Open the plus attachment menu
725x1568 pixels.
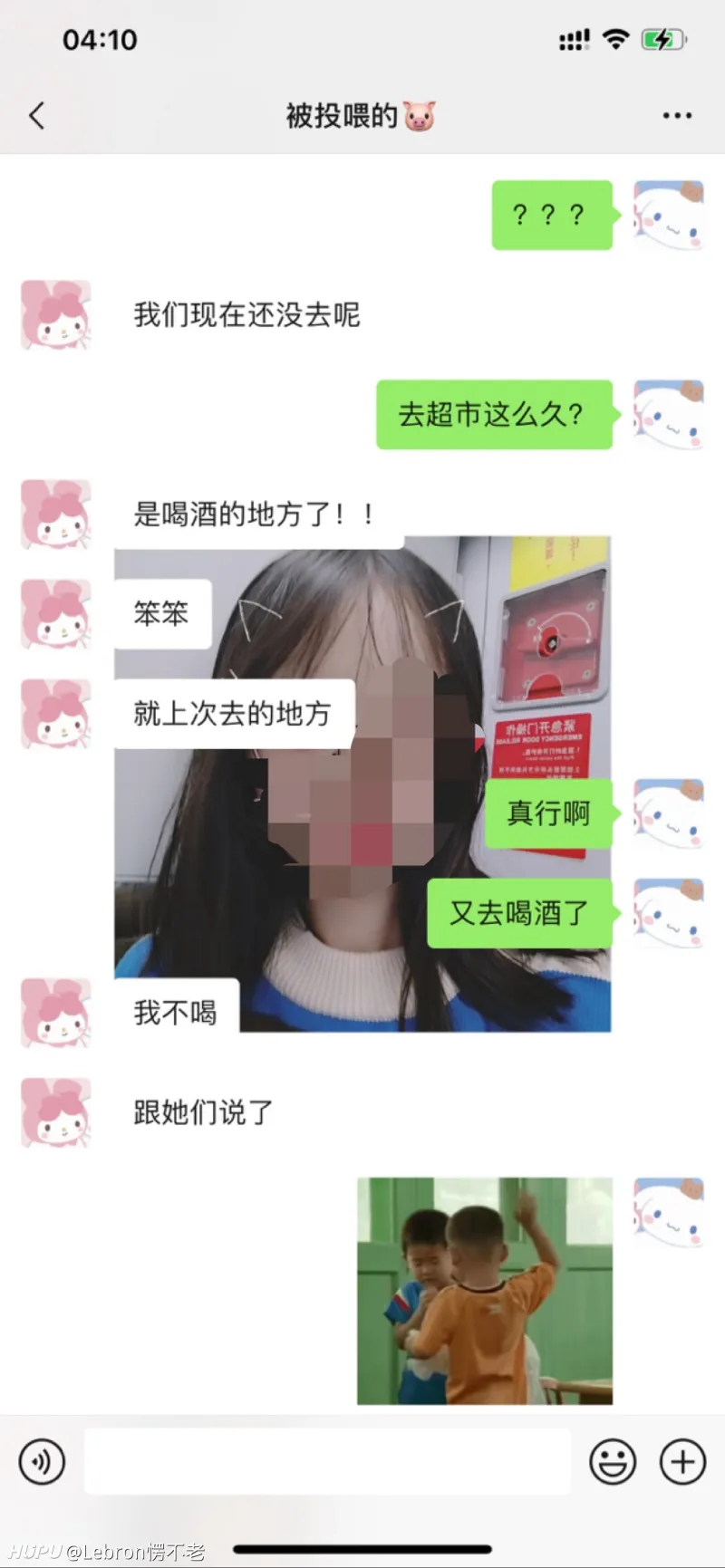(682, 1461)
